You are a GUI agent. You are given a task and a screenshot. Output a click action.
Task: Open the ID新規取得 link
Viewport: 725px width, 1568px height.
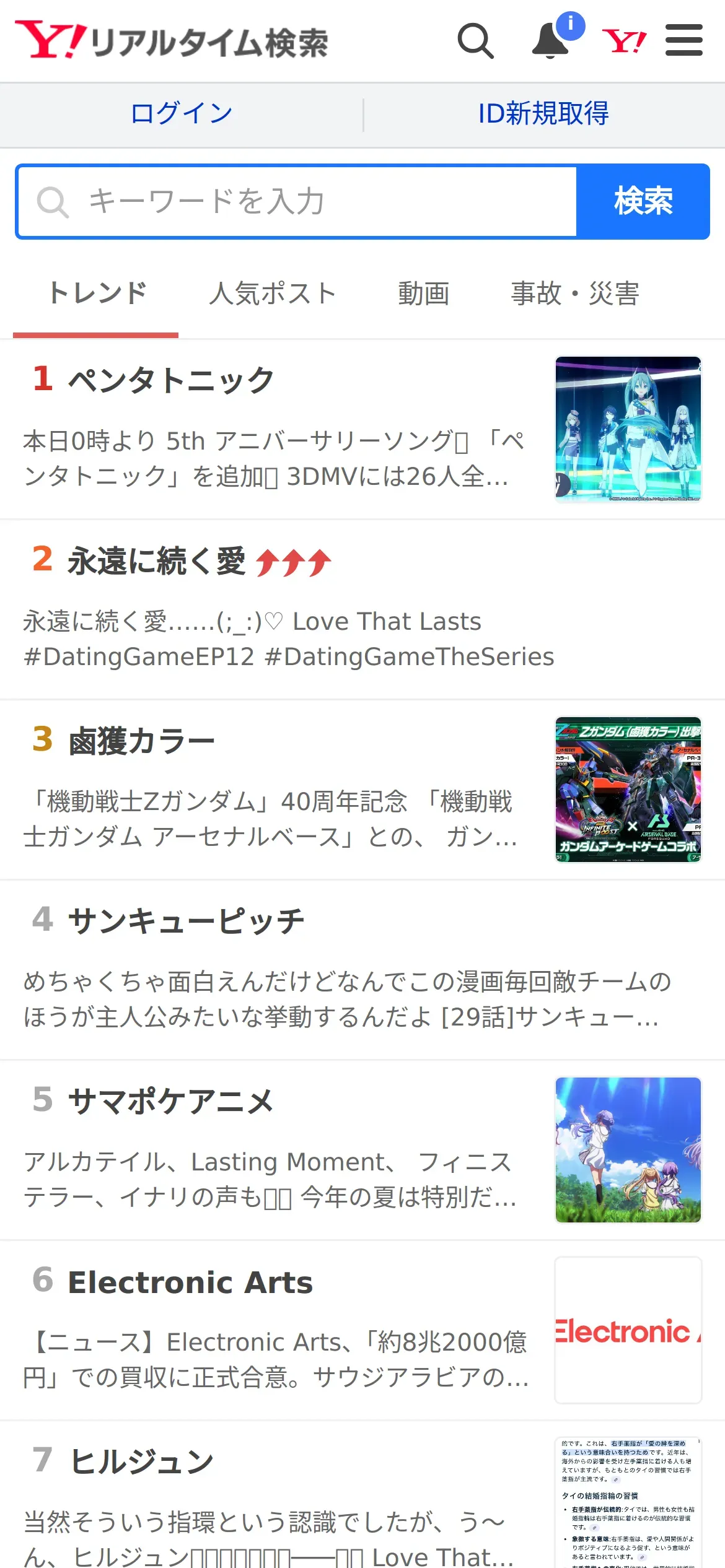pyautogui.click(x=543, y=114)
